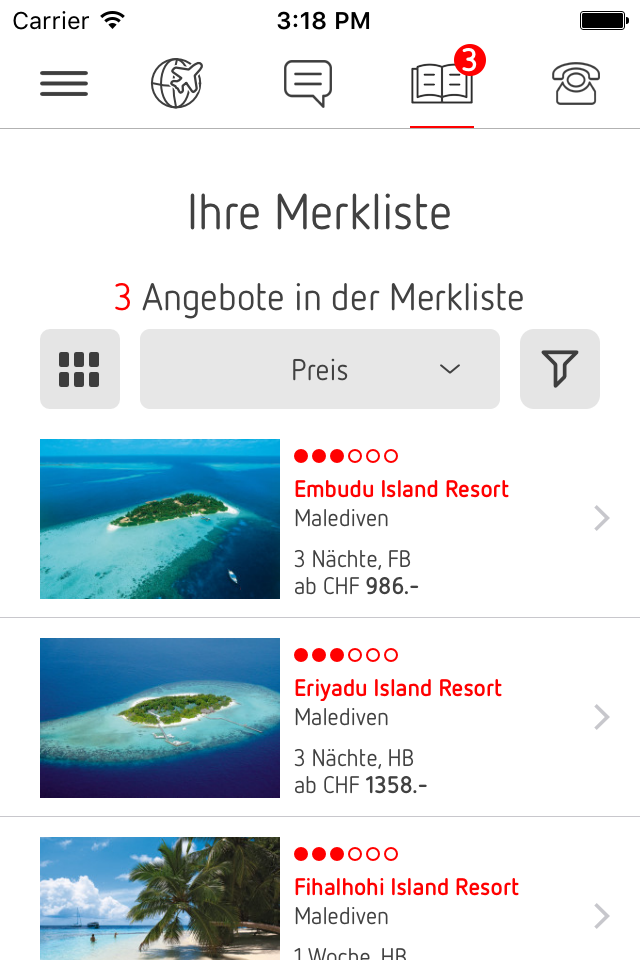The width and height of the screenshot is (640, 960).
Task: Open the phone contact tab
Action: [x=575, y=83]
